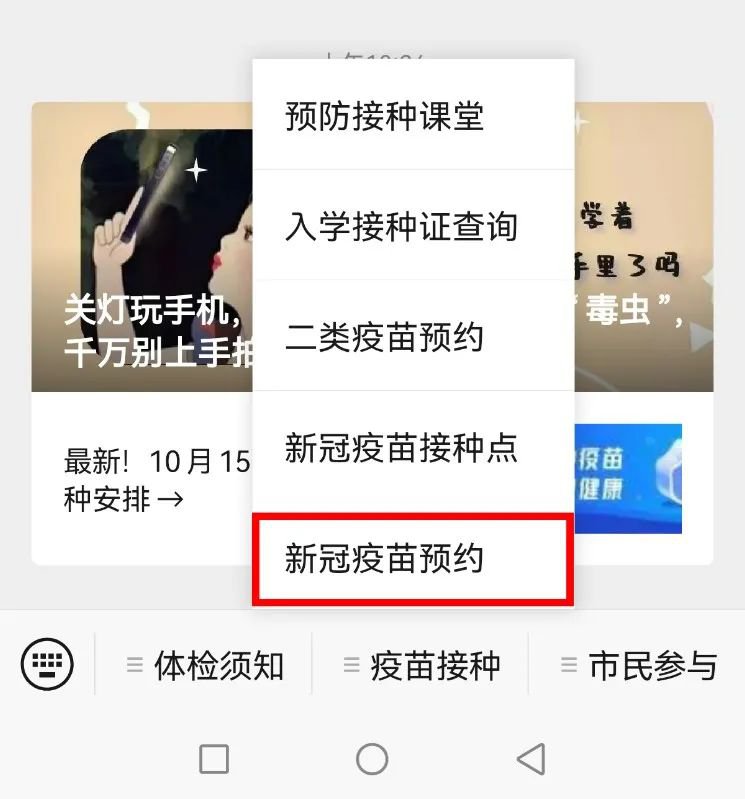The width and height of the screenshot is (745, 799).
Task: Open the 市民参与 bottom menu
Action: click(638, 665)
